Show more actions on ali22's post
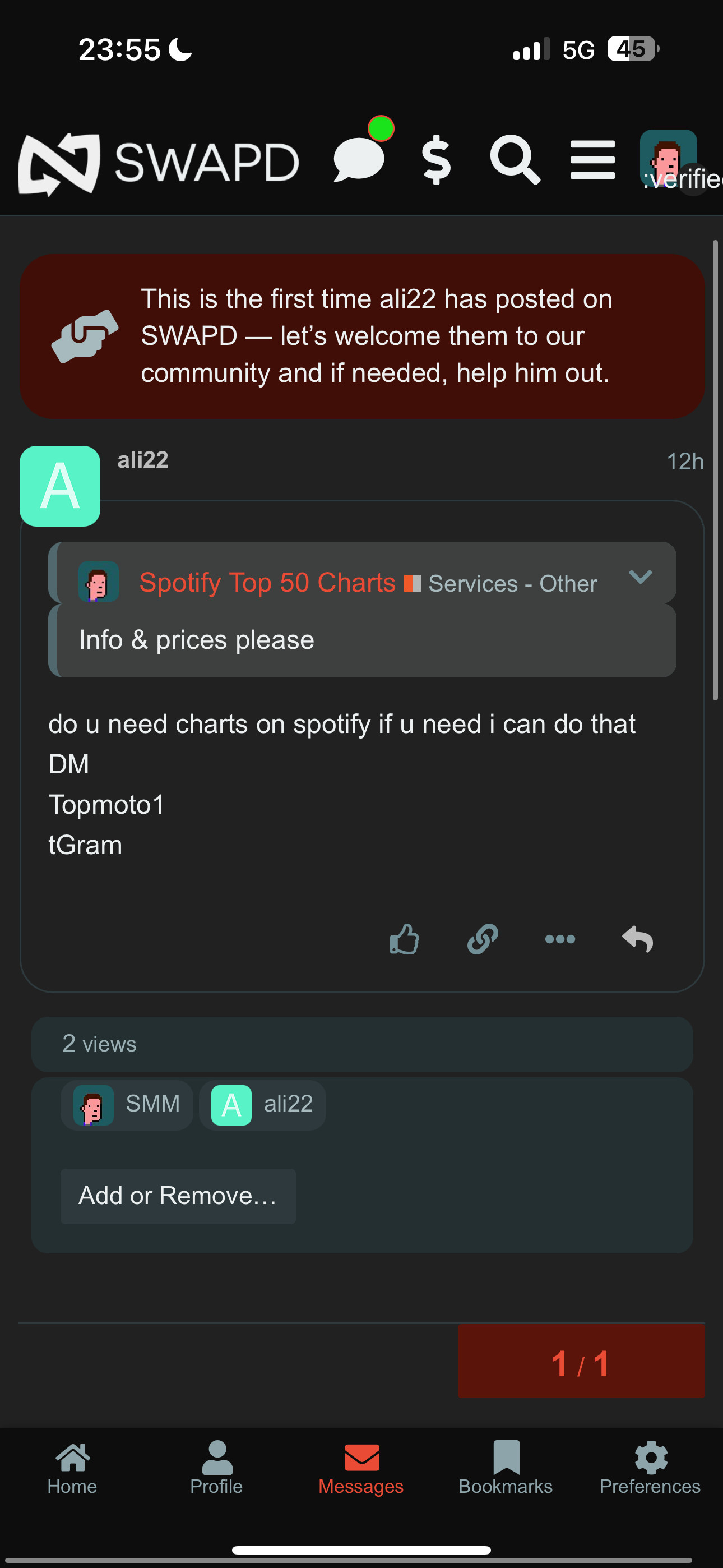 tap(560, 939)
